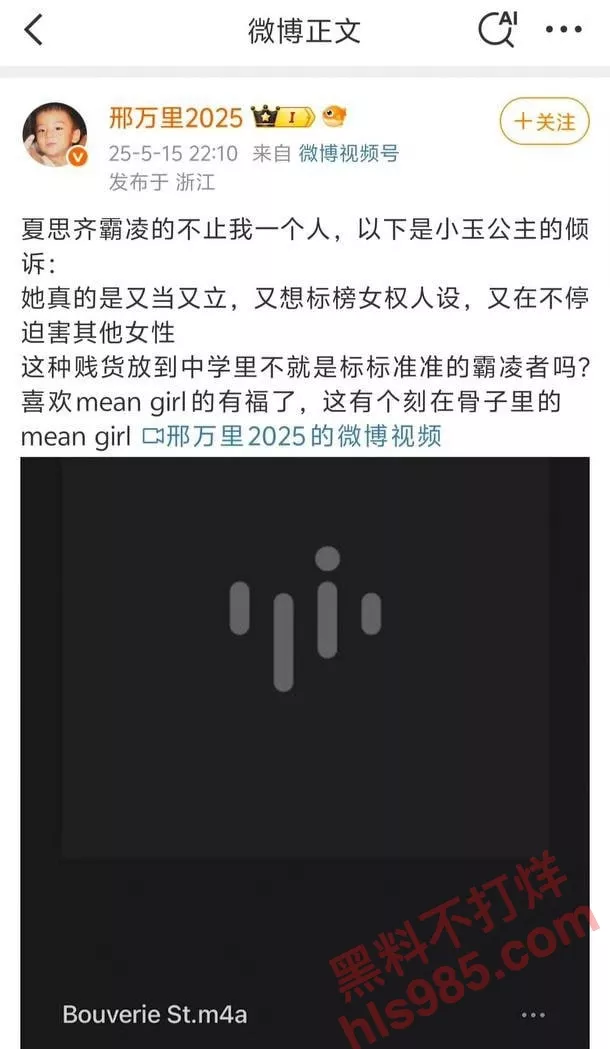This screenshot has width=610, height=1049.
Task: Open the AI search icon
Action: point(497,29)
